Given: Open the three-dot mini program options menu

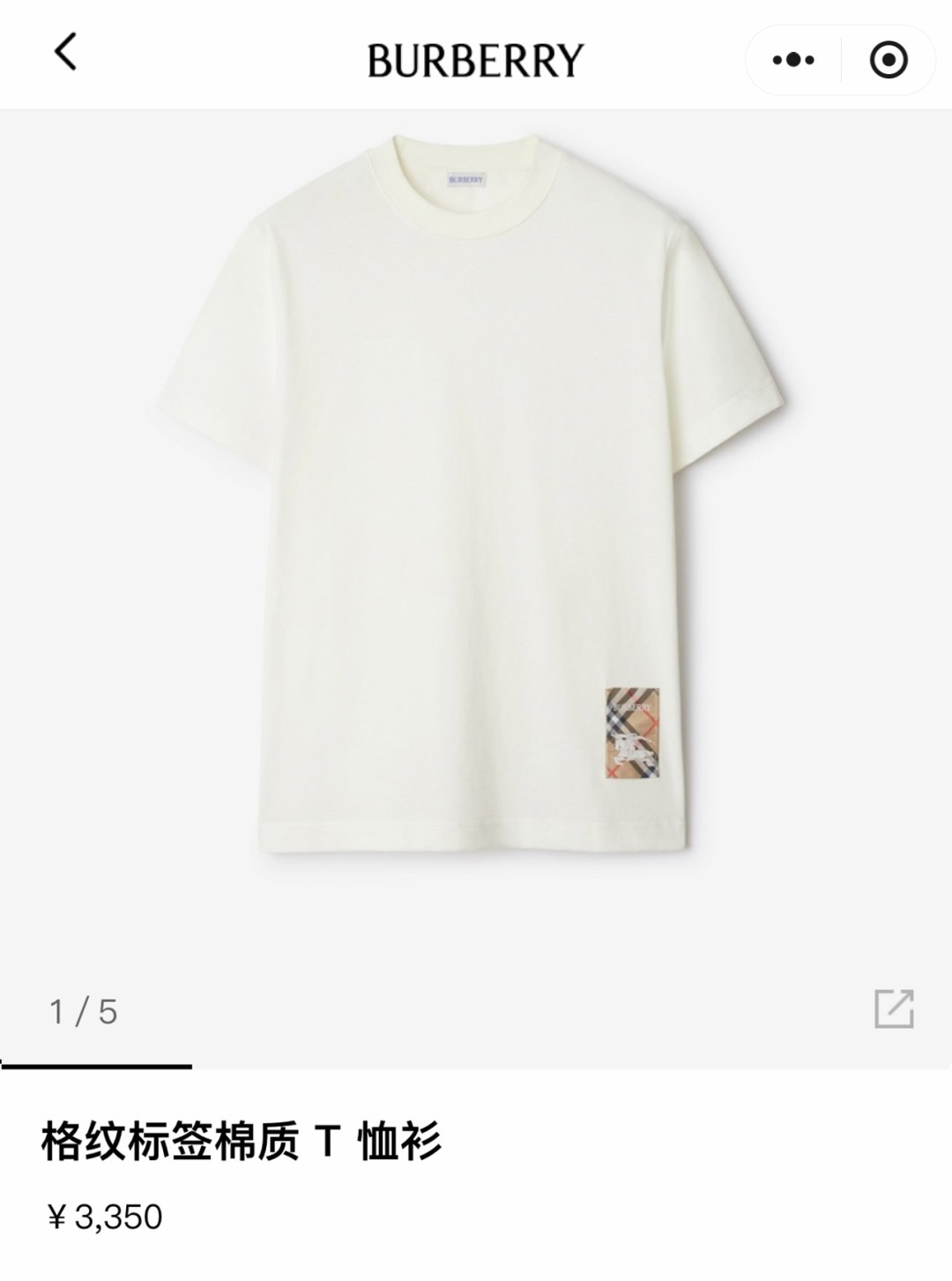Looking at the screenshot, I should 794,59.
